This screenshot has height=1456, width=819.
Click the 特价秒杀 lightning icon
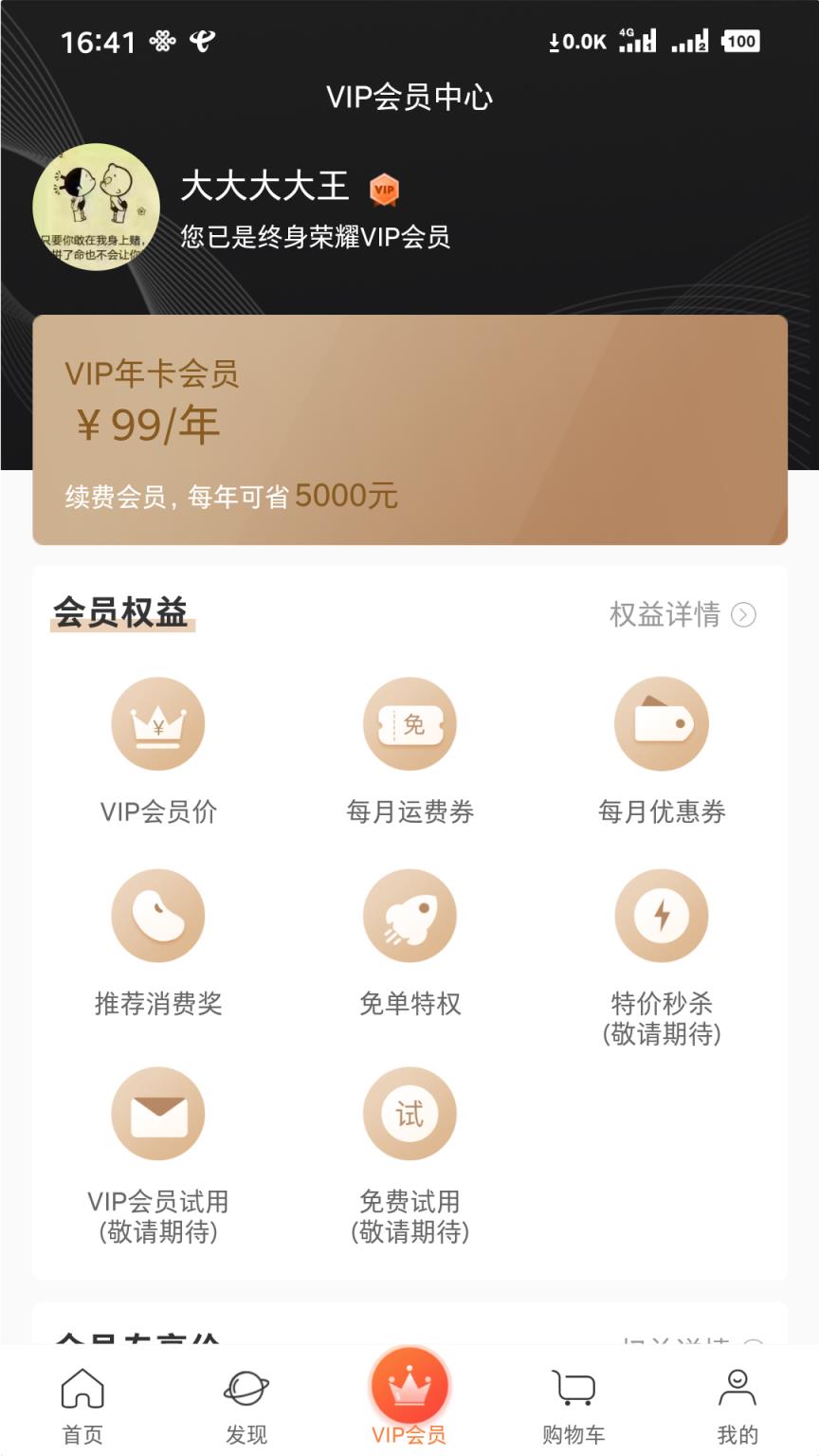coord(662,915)
